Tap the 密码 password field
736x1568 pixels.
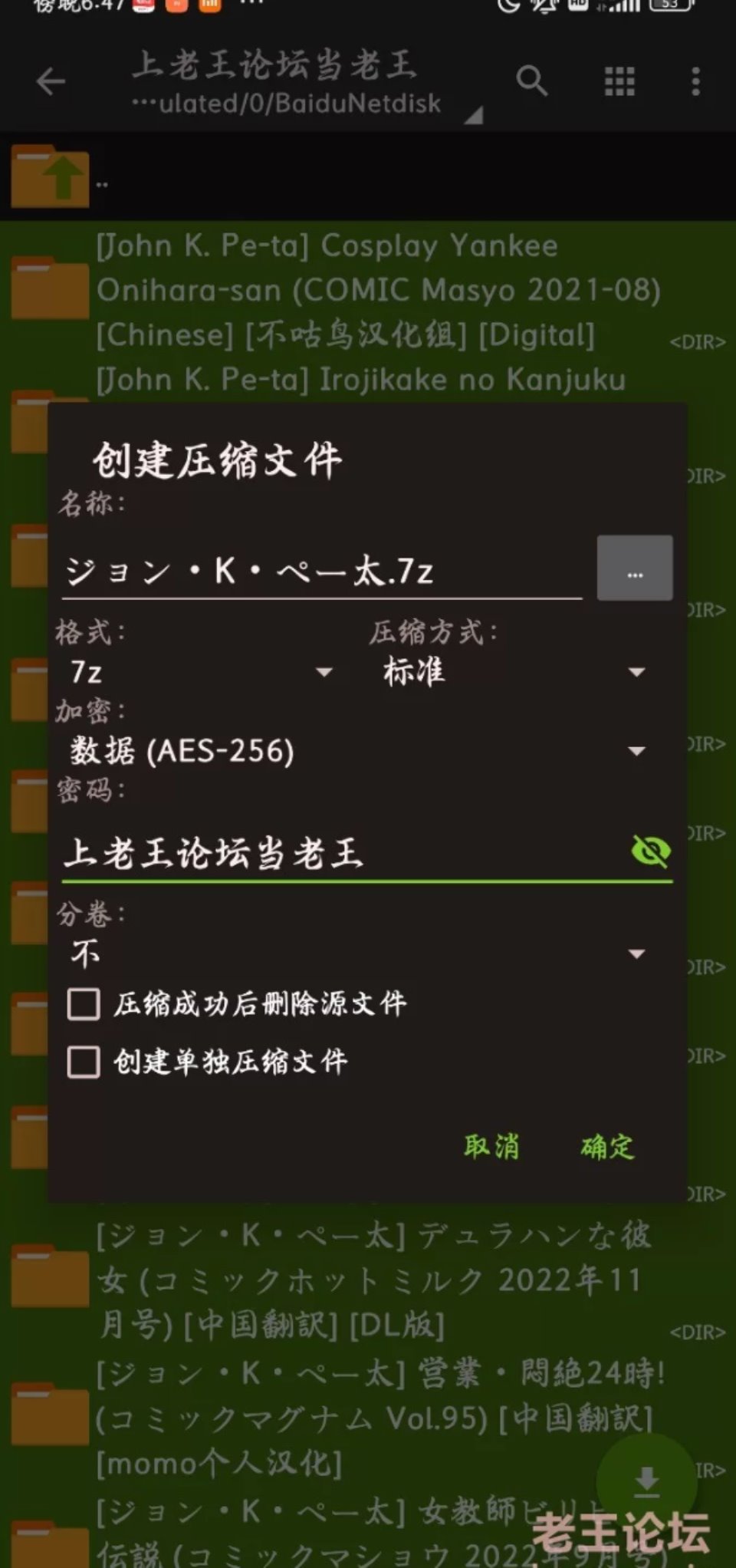[337, 854]
